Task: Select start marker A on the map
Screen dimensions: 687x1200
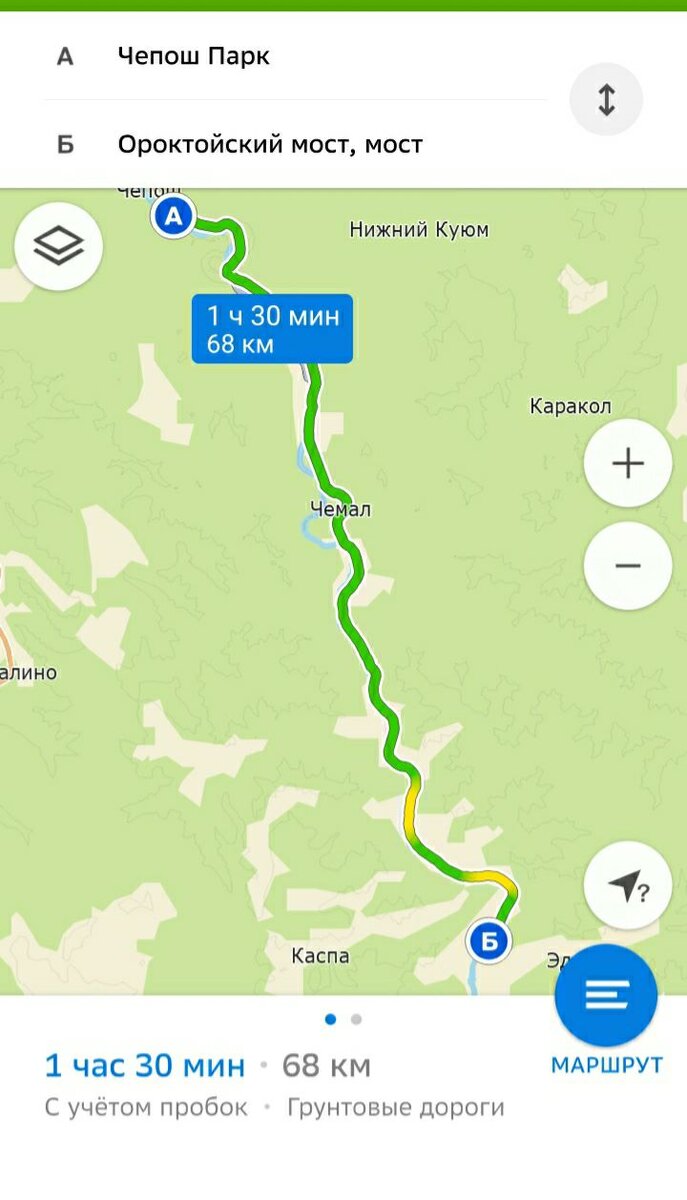Action: (174, 216)
